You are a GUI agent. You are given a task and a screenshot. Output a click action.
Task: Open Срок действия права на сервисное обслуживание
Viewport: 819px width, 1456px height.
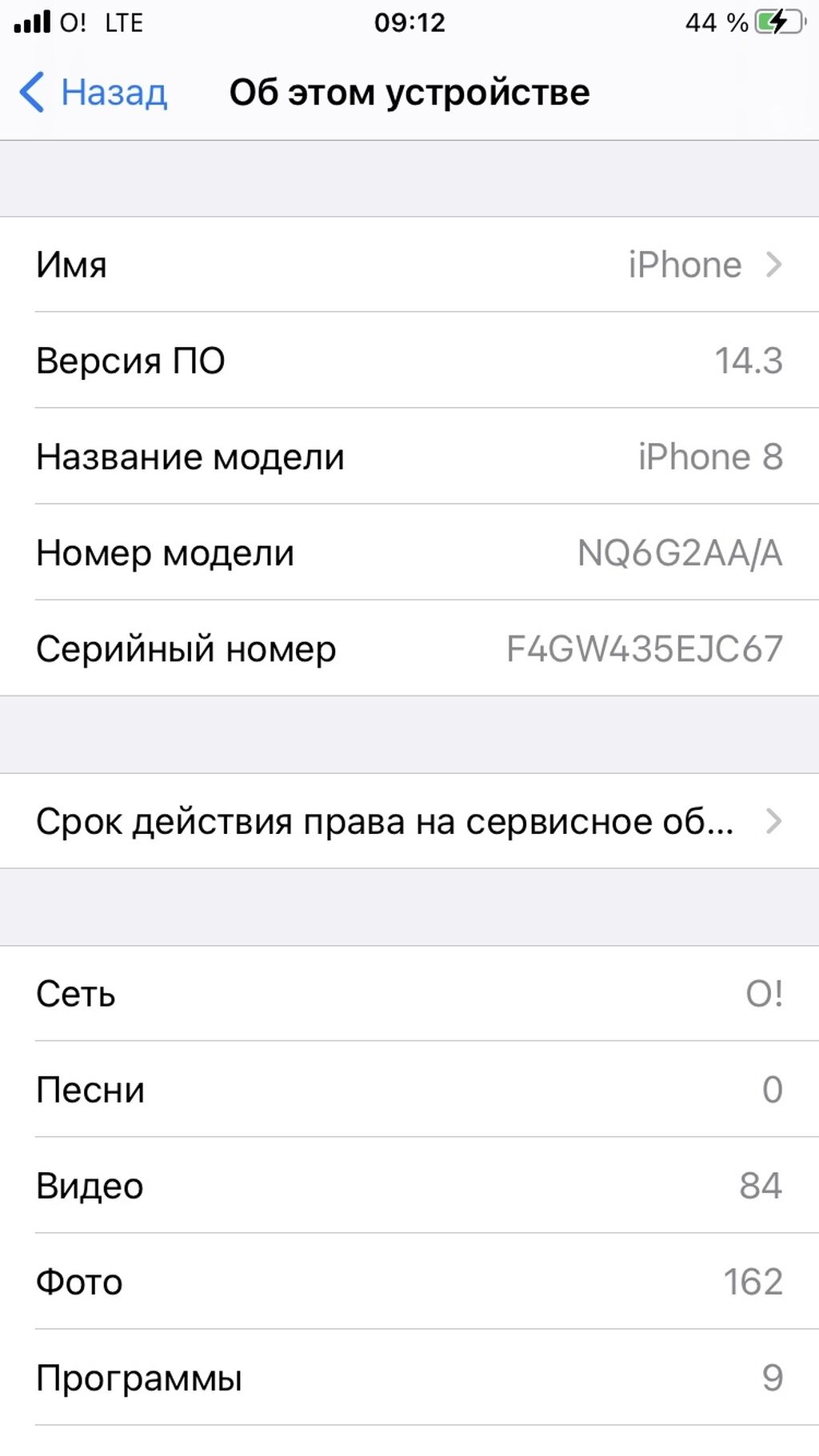tap(409, 821)
